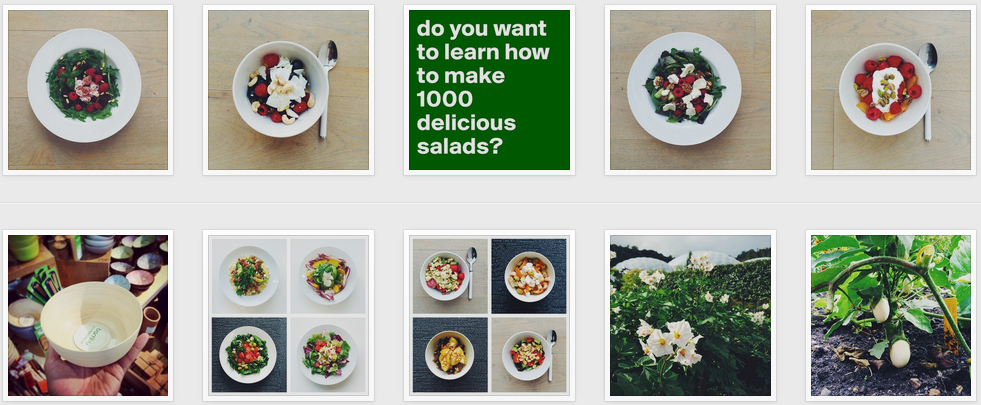The width and height of the screenshot is (981, 405).
Task: View the raspberries and yogurt bowl photo
Action: point(890,90)
